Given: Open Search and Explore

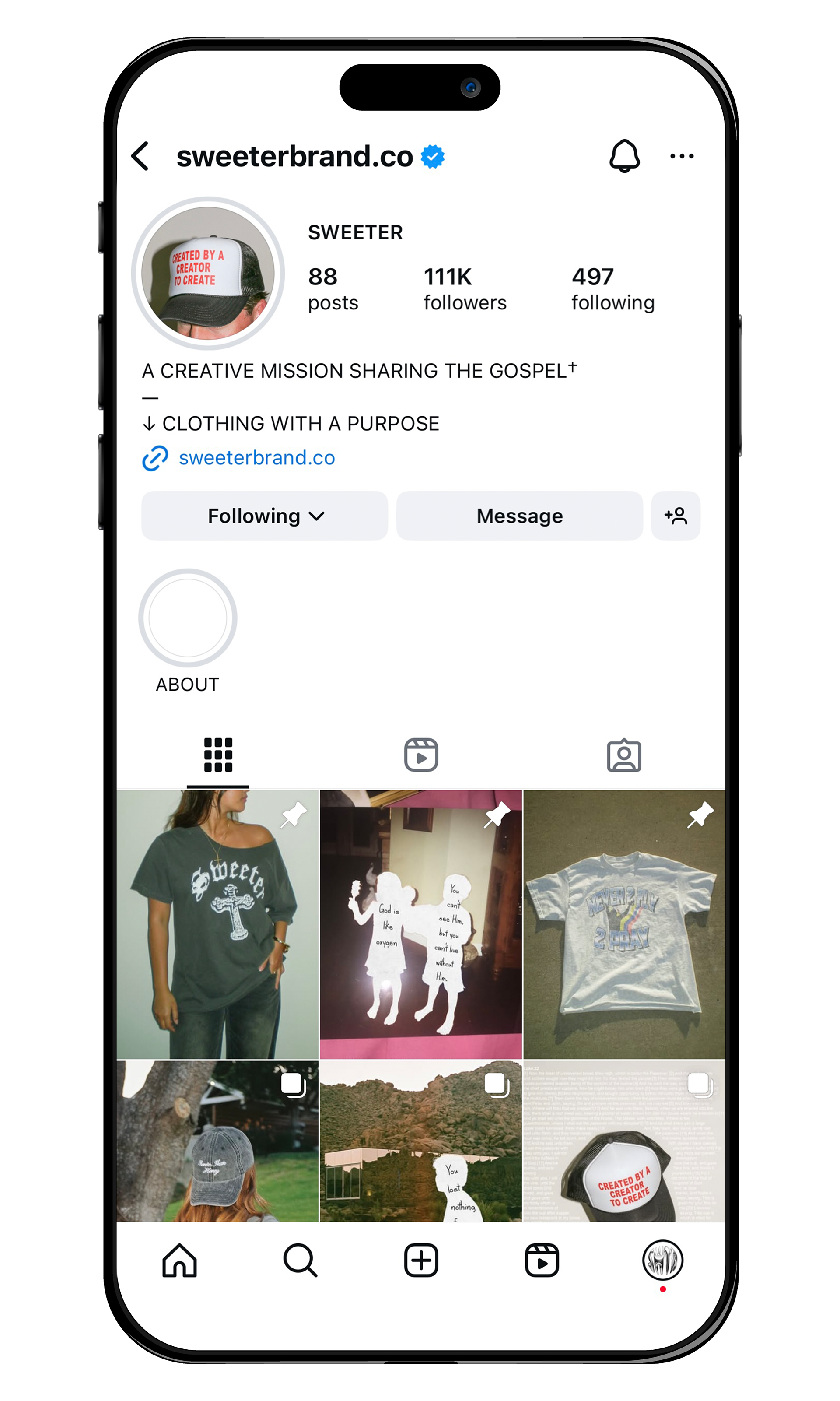Looking at the screenshot, I should [x=300, y=1260].
